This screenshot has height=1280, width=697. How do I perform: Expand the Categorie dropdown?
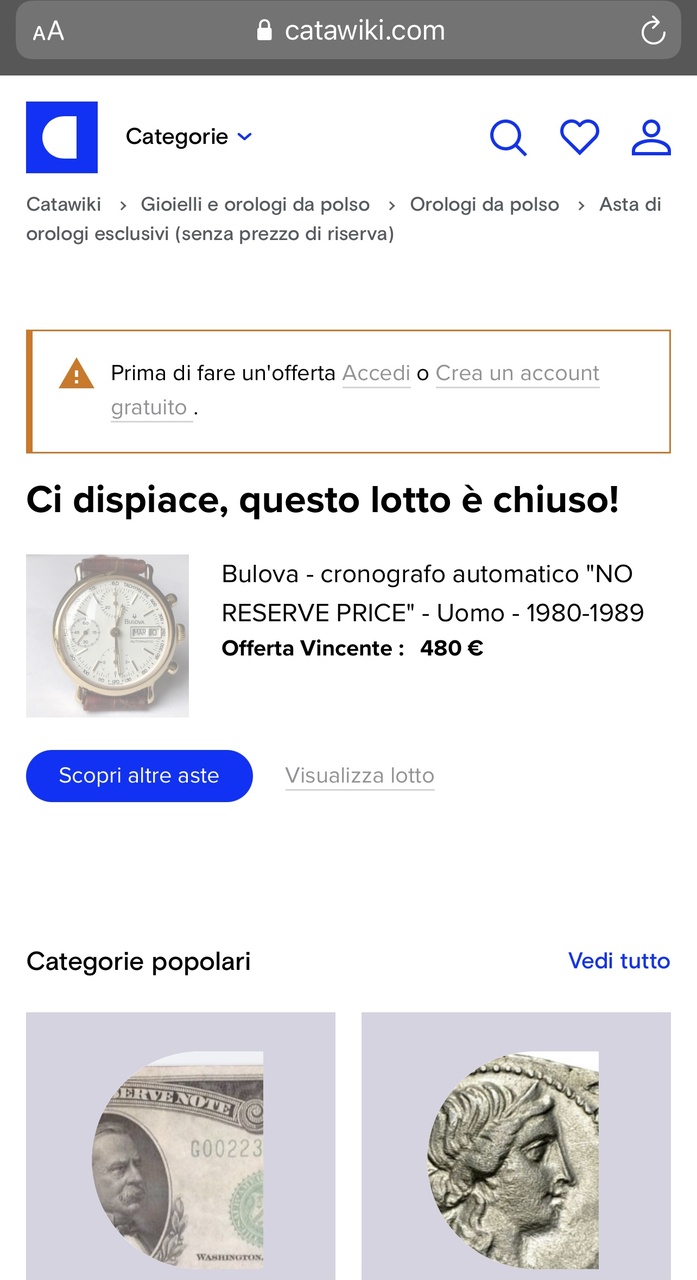(x=188, y=137)
